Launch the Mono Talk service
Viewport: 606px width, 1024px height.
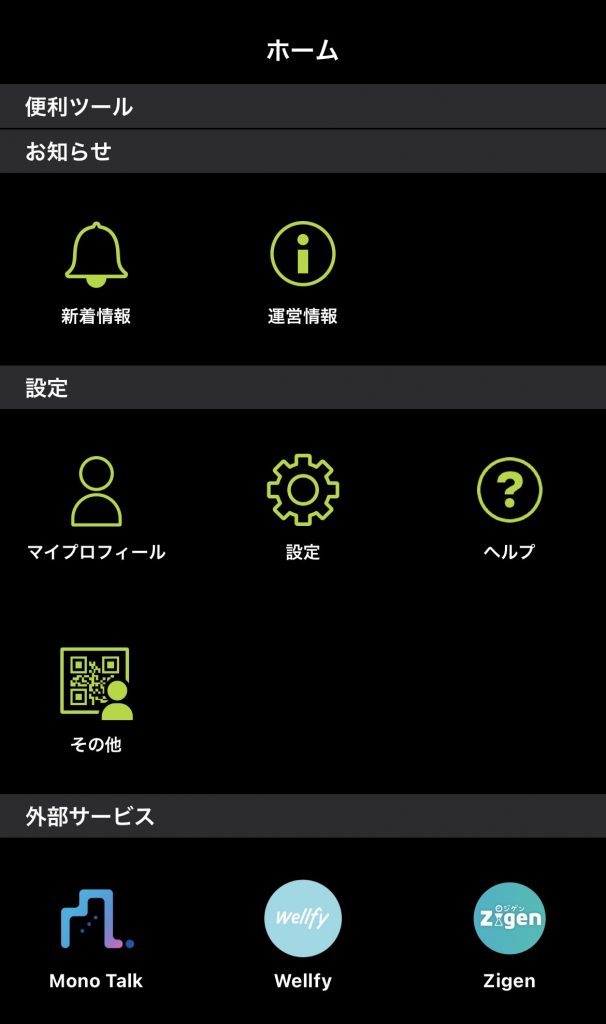(96, 919)
